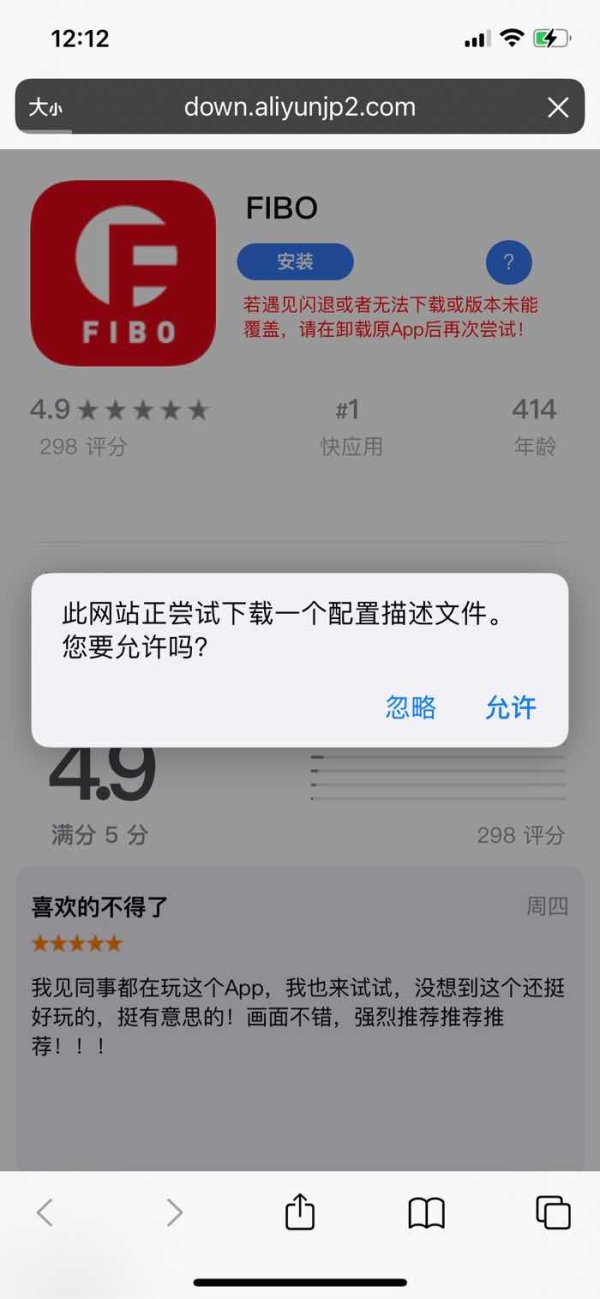Go back to the previous page
Screen dimensions: 600x1299
pos(44,1213)
